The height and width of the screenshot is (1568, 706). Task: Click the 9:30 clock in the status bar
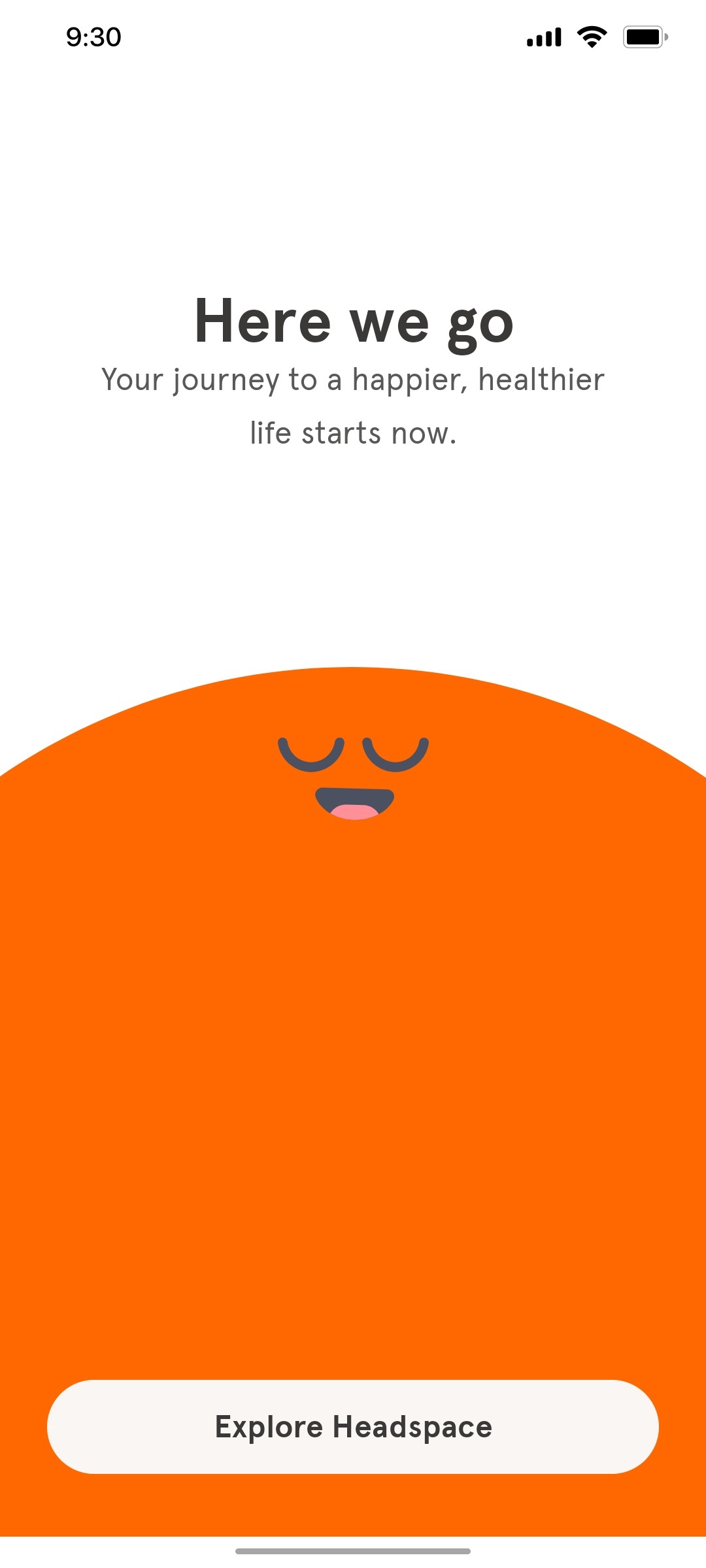pyautogui.click(x=92, y=37)
